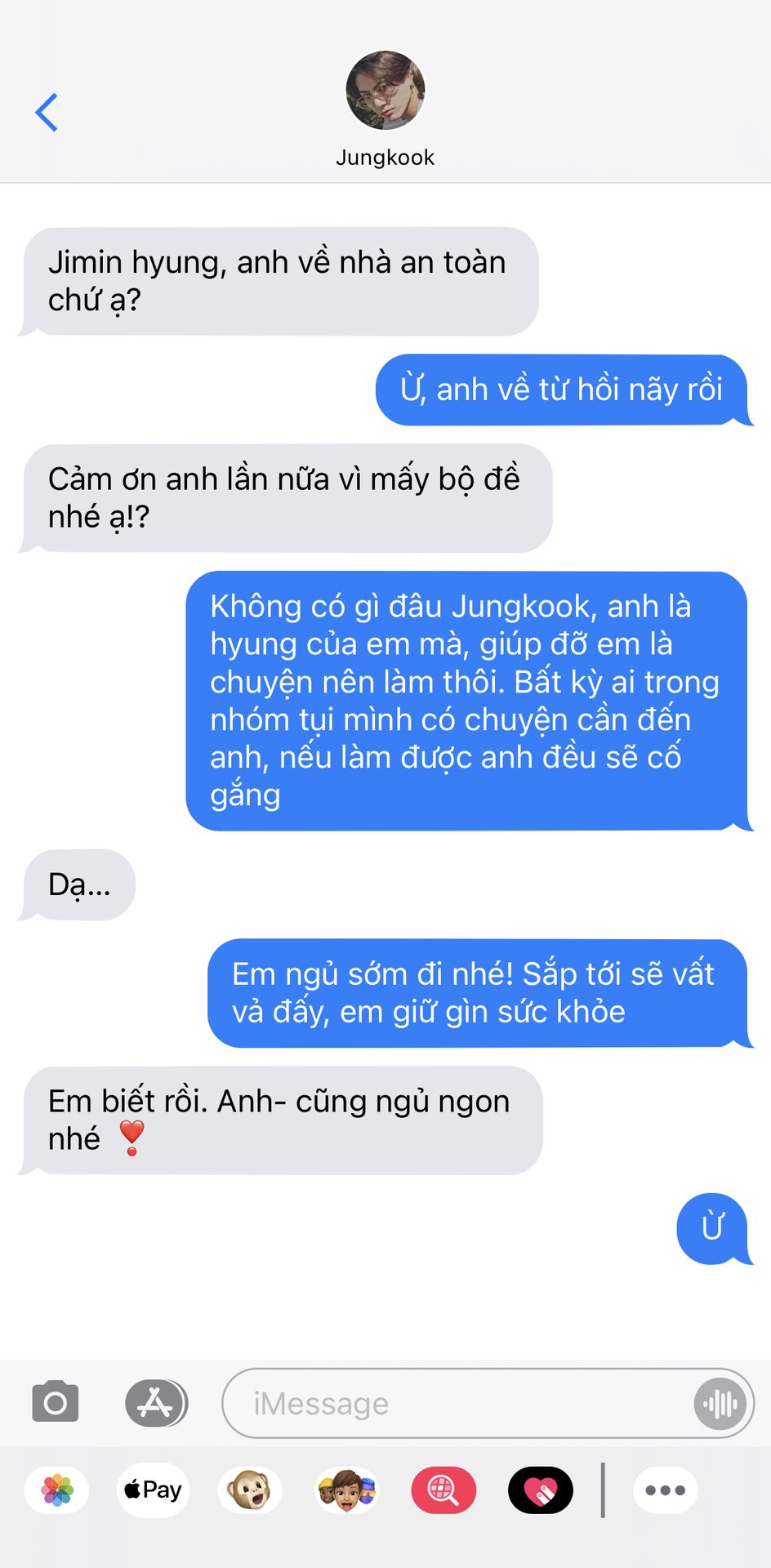The image size is (771, 1568).
Task: Go back to the conversation list
Action: click(x=47, y=112)
